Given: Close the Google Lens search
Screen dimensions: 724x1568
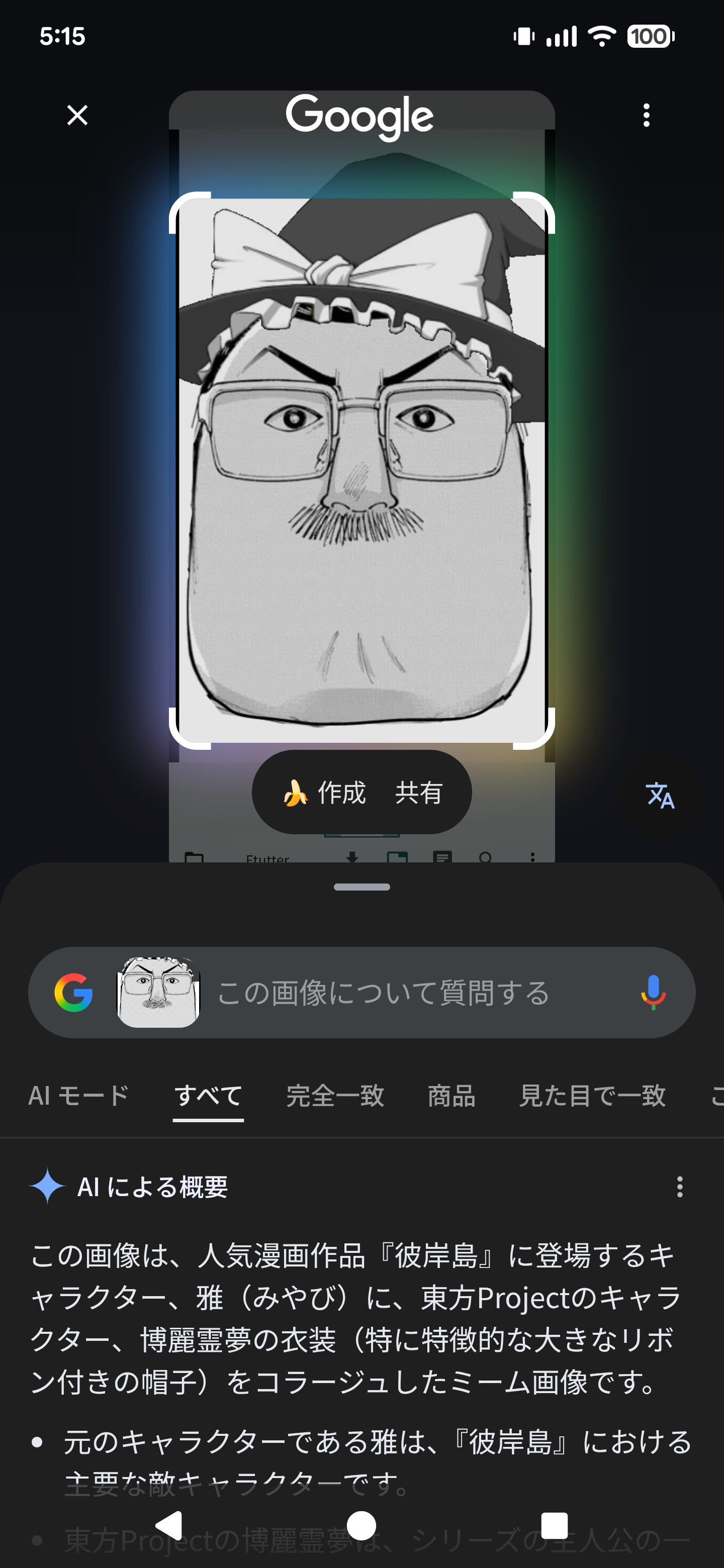Looking at the screenshot, I should (77, 115).
